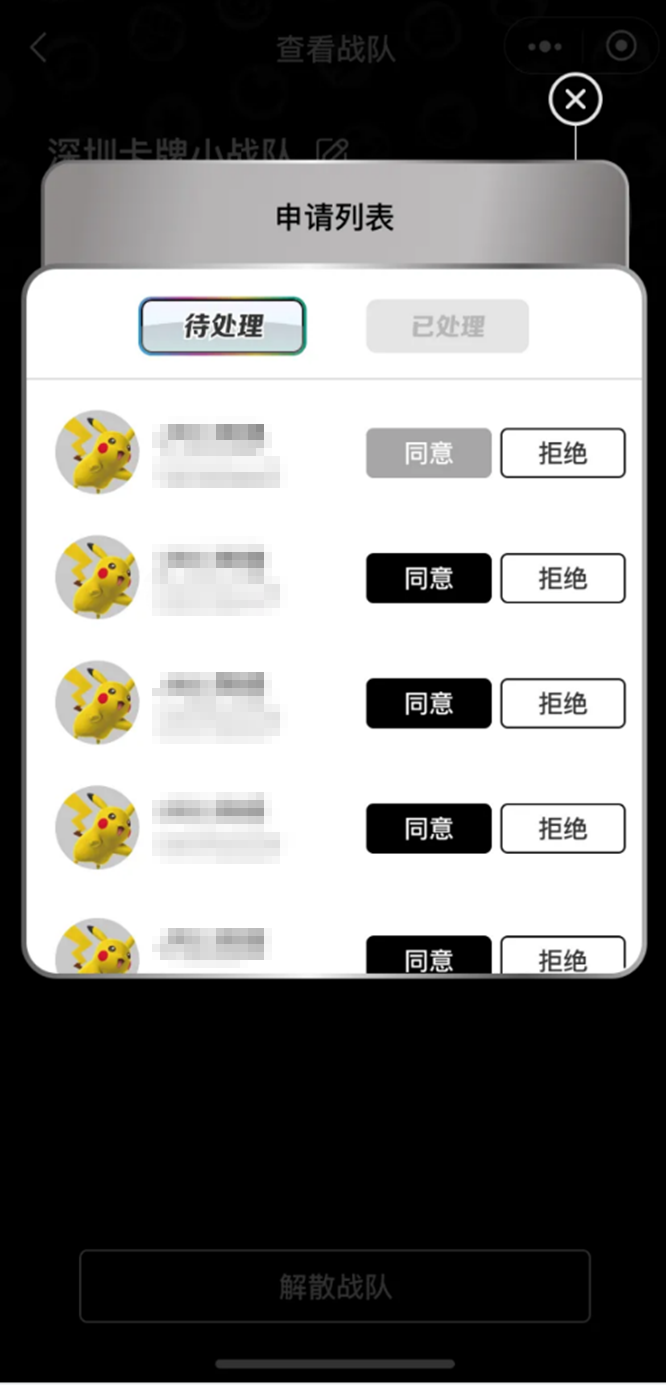Viewport: 666px width, 1385px height.
Task: Reject the first applicant with 拒绝
Action: [562, 453]
